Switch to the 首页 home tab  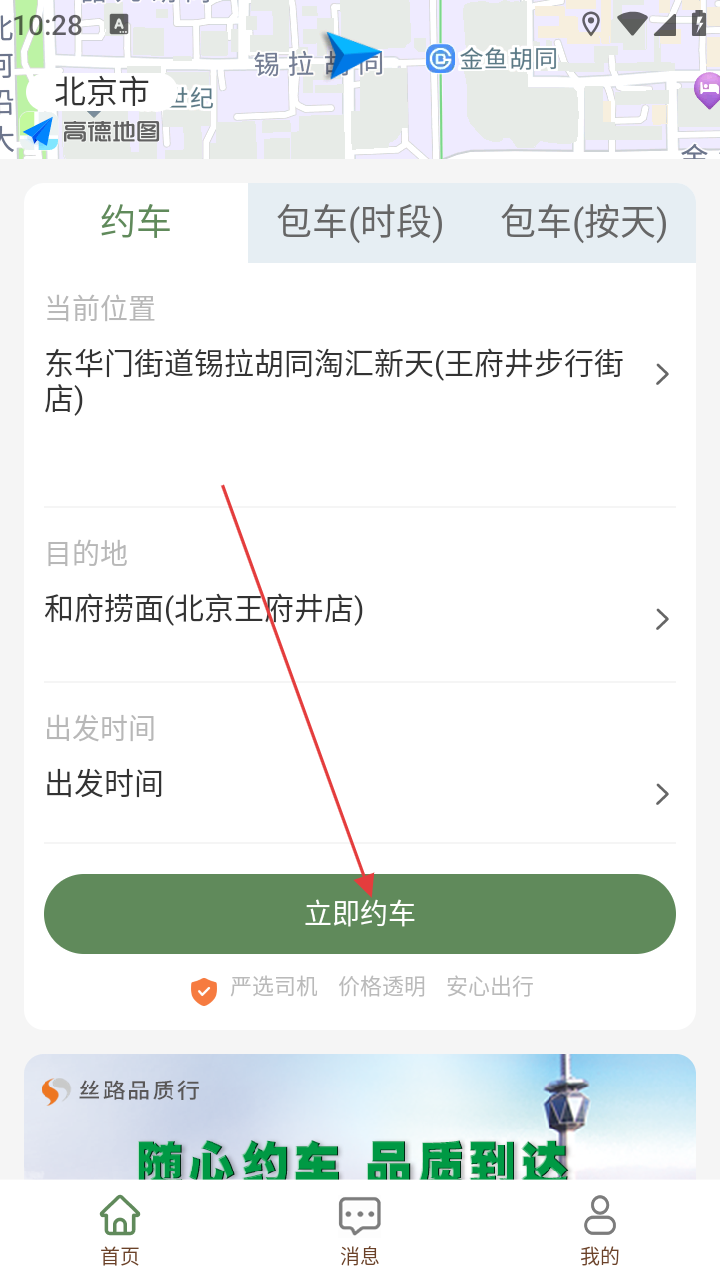(120, 1231)
